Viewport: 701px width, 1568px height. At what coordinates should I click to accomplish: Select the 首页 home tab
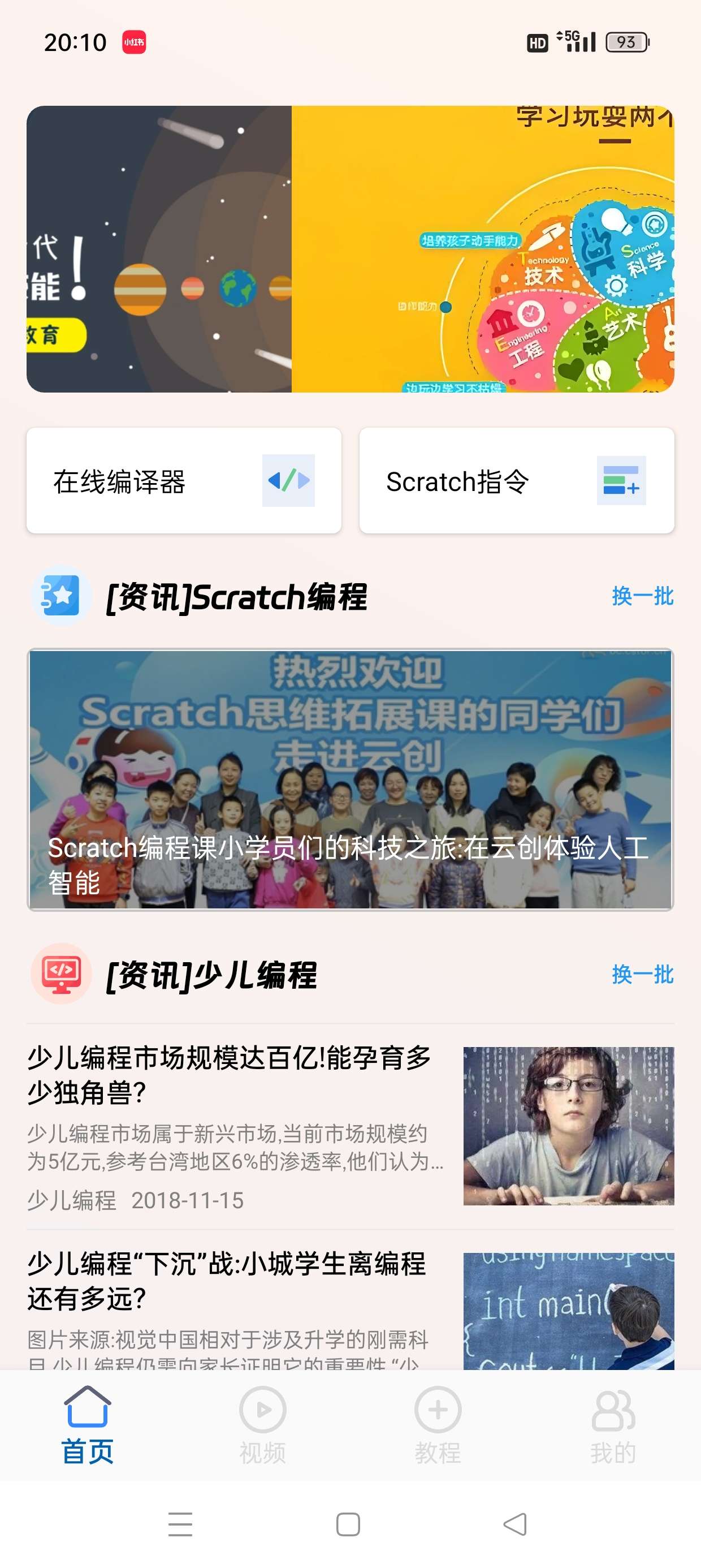(88, 1424)
